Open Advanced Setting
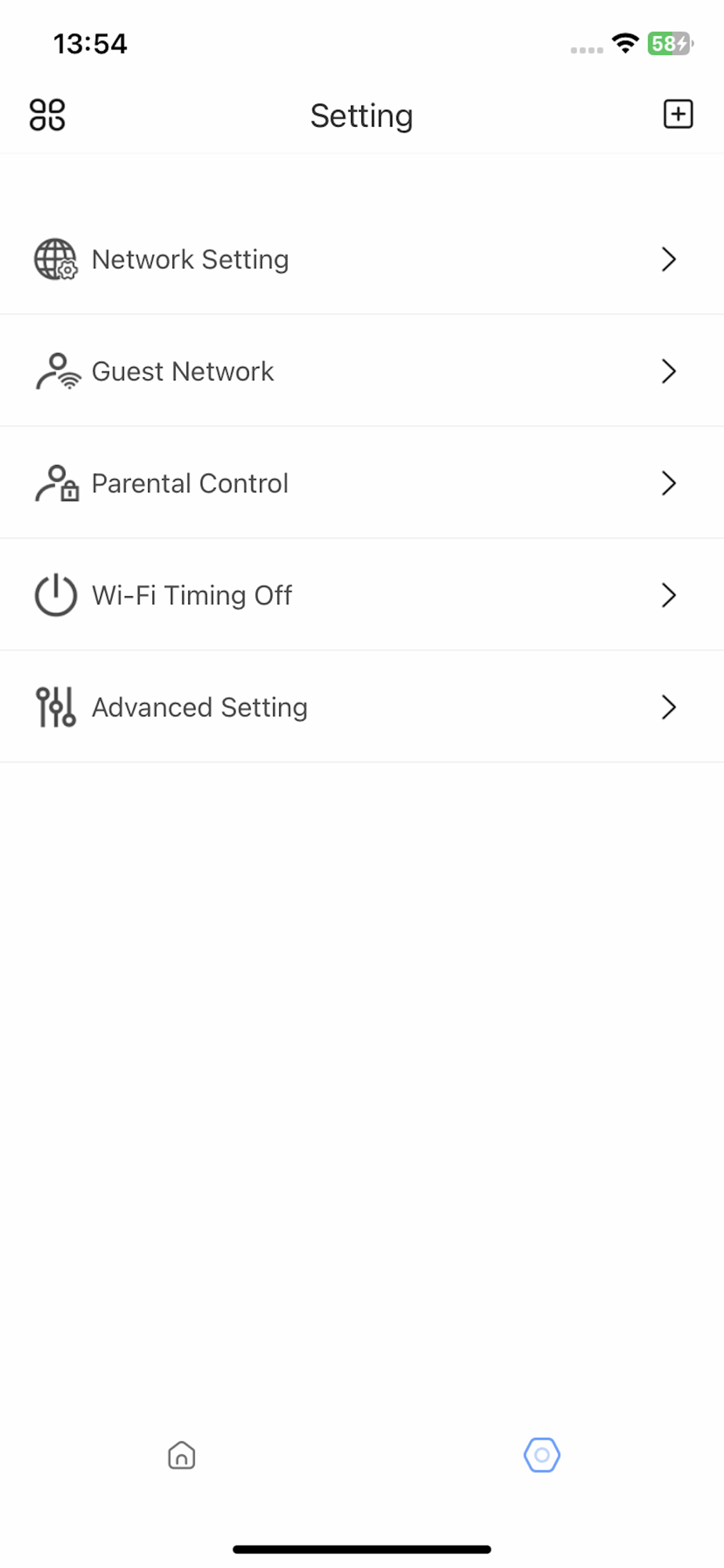724x1568 pixels. click(360, 707)
